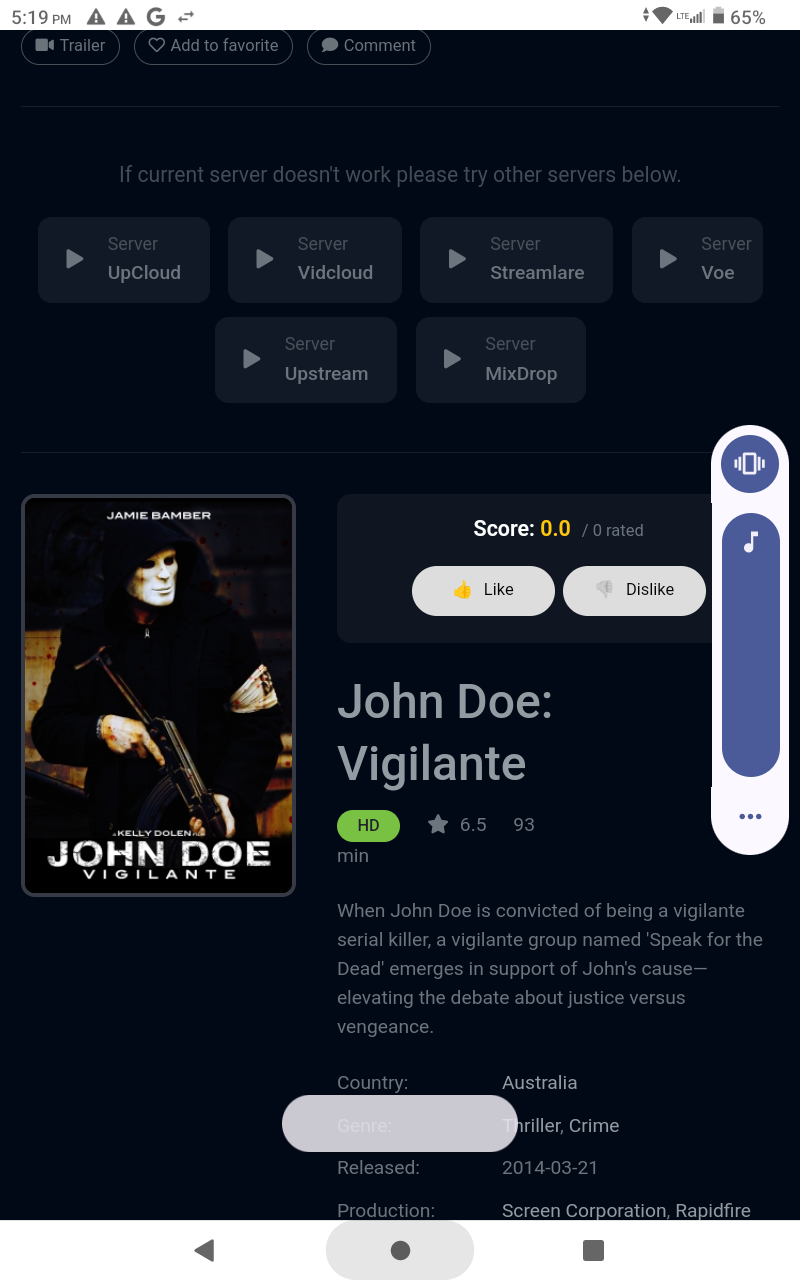The height and width of the screenshot is (1280, 800).
Task: Select the Upstream server
Action: pyautogui.click(x=306, y=360)
